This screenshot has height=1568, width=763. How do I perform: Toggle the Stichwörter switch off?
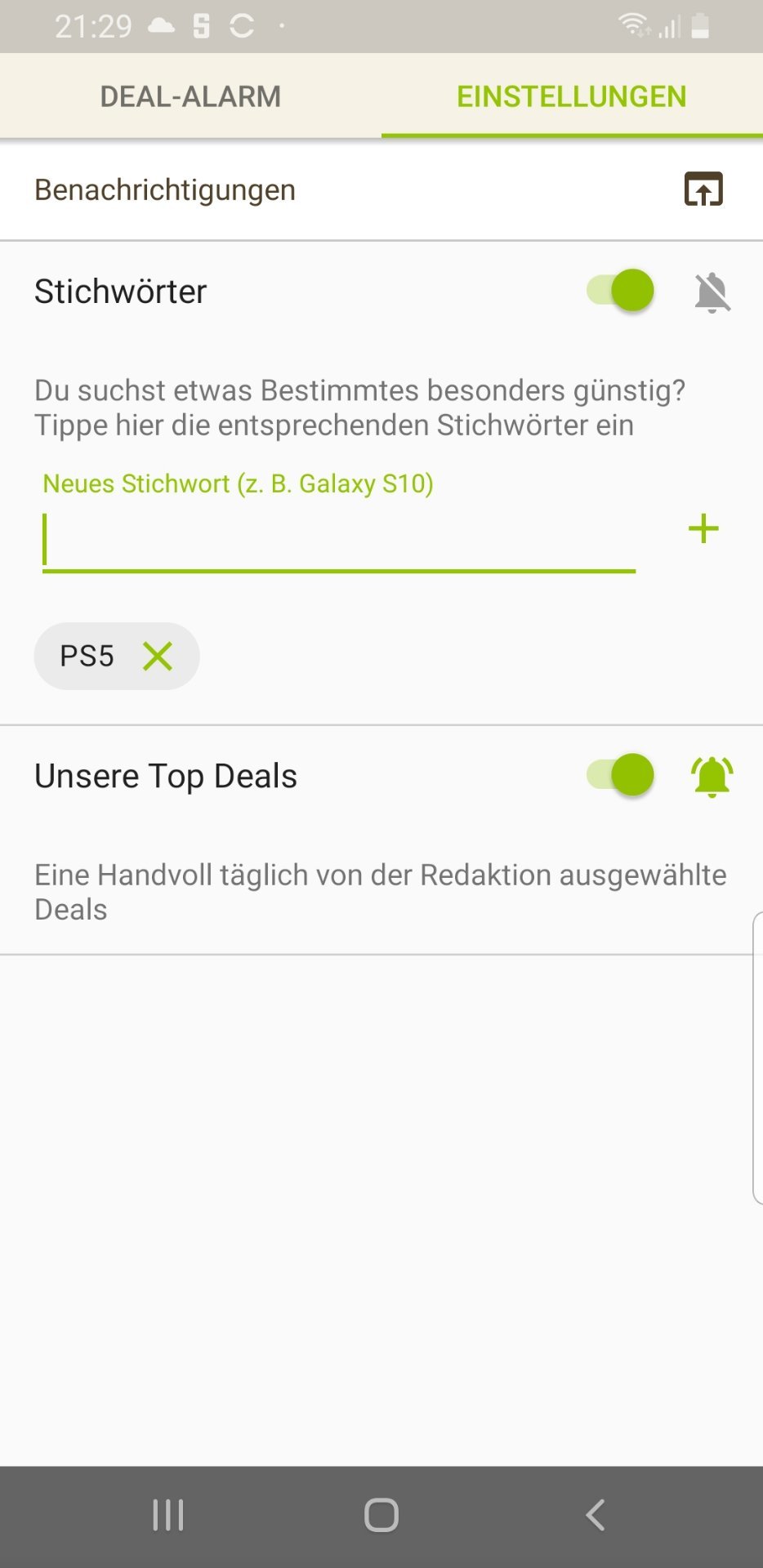pos(622,291)
